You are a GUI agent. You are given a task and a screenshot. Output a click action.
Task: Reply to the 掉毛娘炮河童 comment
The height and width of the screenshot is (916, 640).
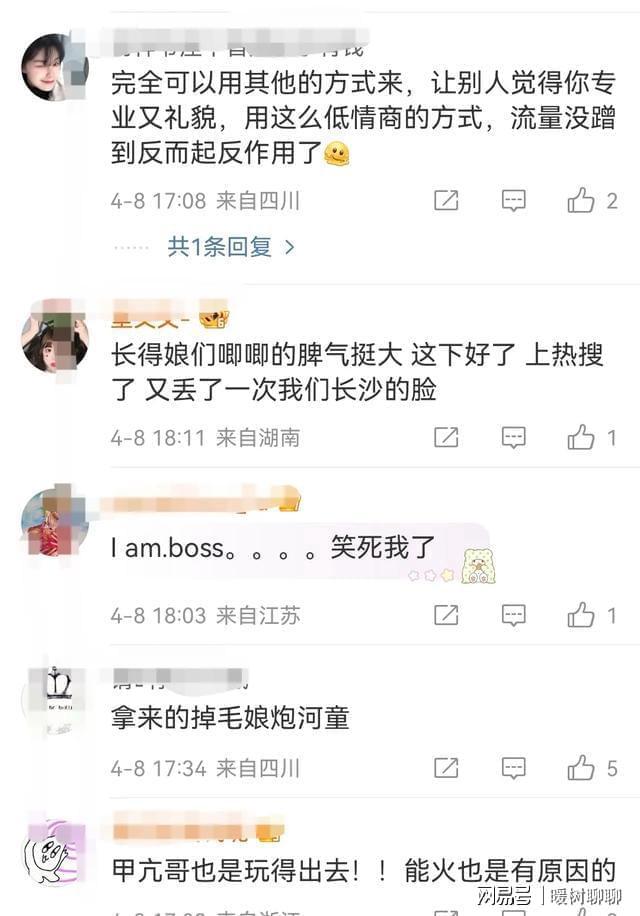(x=513, y=768)
